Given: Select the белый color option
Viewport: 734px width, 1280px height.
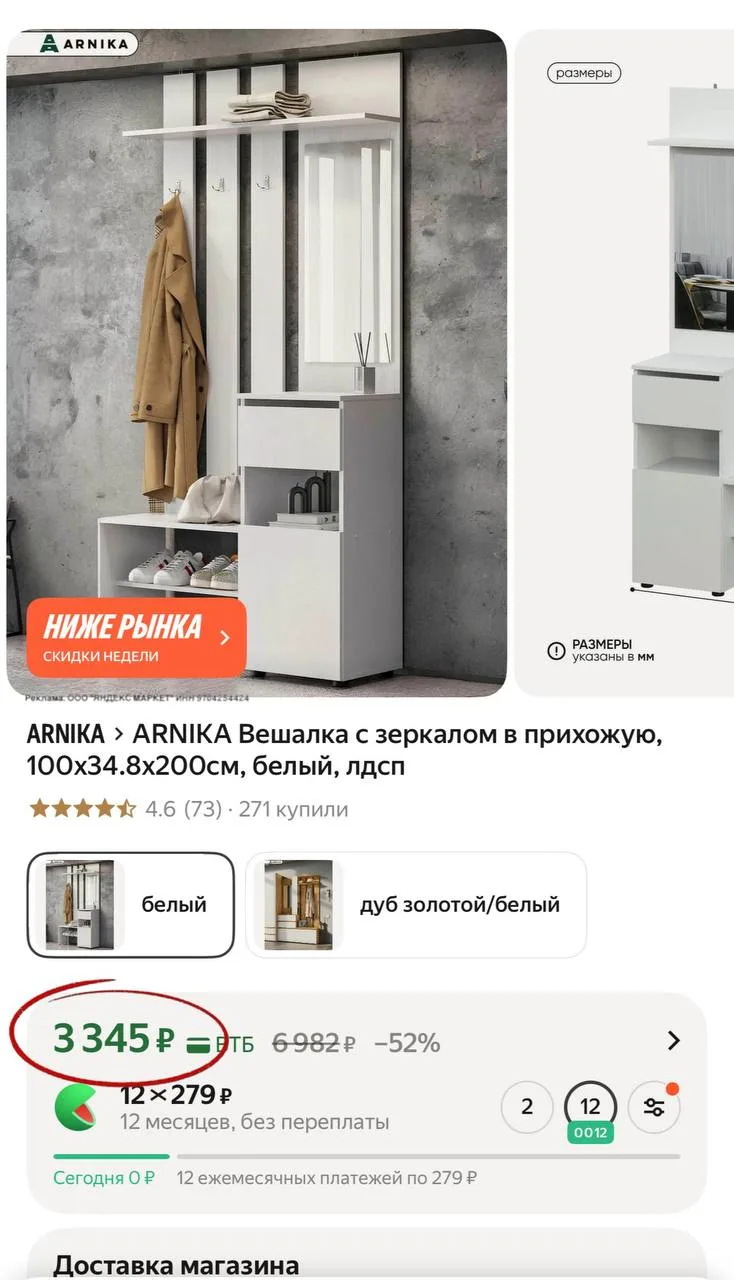Looking at the screenshot, I should click(x=130, y=905).
